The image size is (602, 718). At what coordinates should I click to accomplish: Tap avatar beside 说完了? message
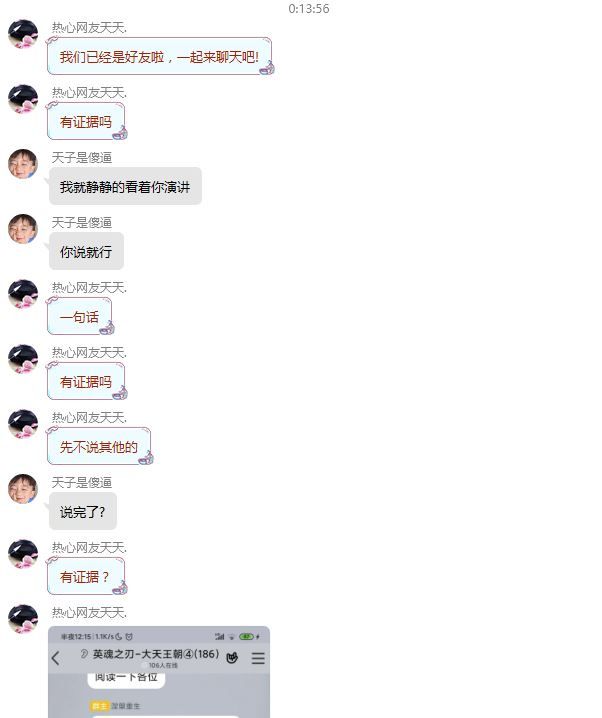point(23,489)
